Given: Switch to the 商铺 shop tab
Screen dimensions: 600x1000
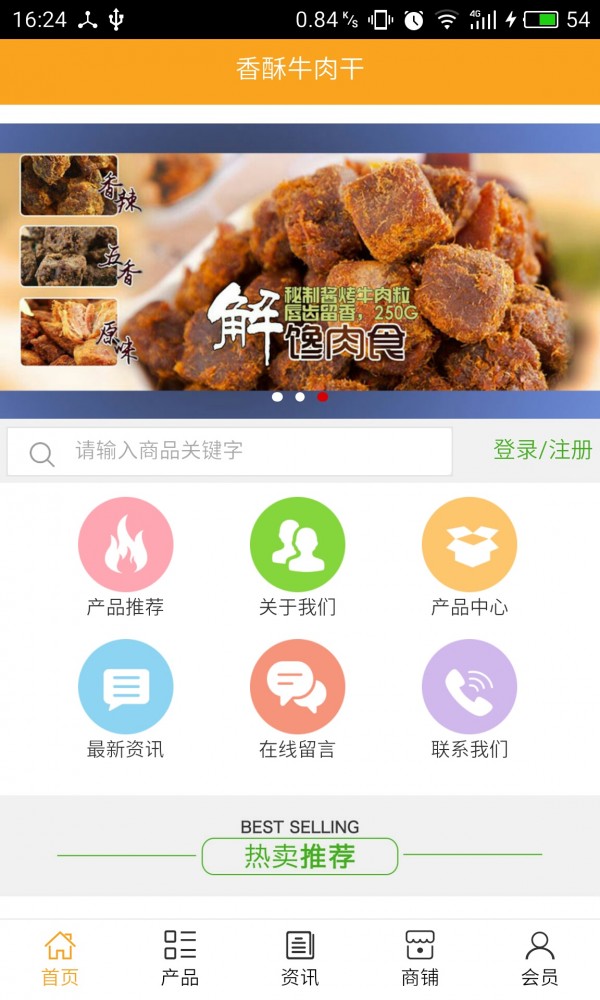Looking at the screenshot, I should tap(420, 957).
